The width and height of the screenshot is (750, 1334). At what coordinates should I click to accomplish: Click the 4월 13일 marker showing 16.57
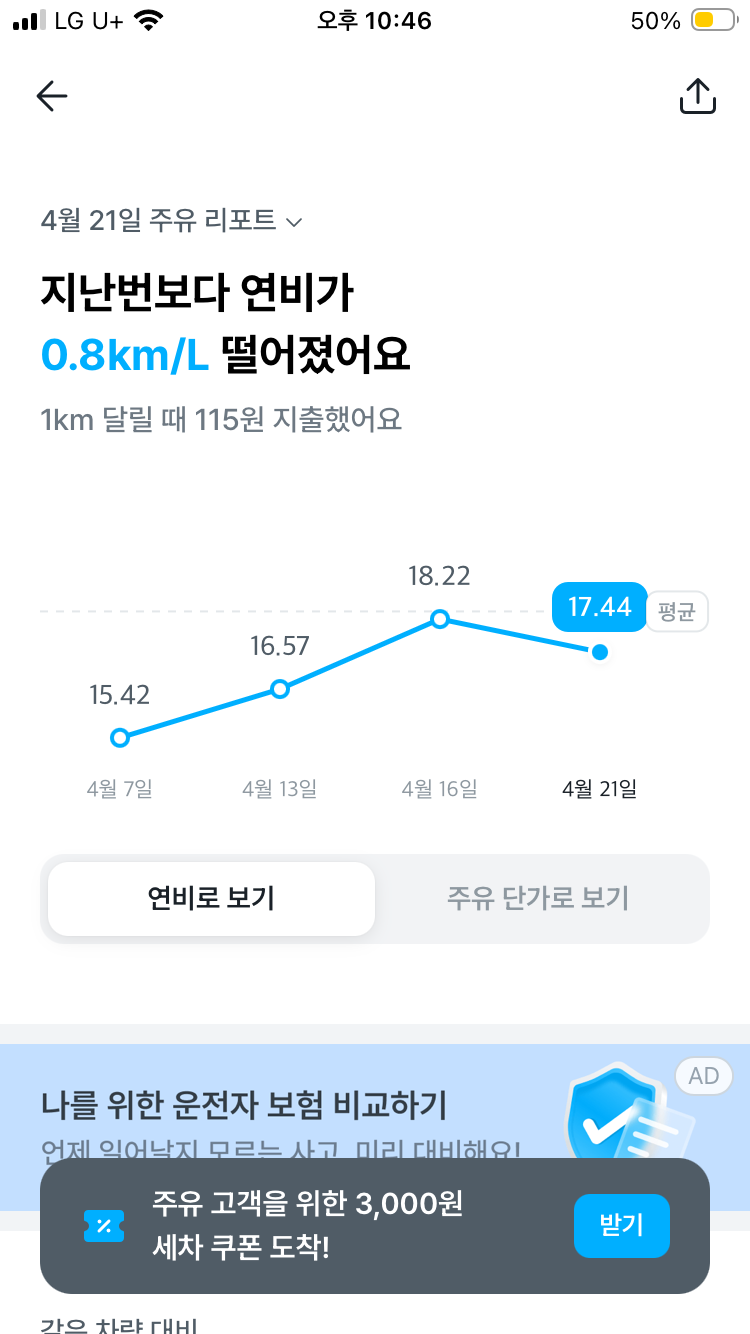pyautogui.click(x=280, y=688)
